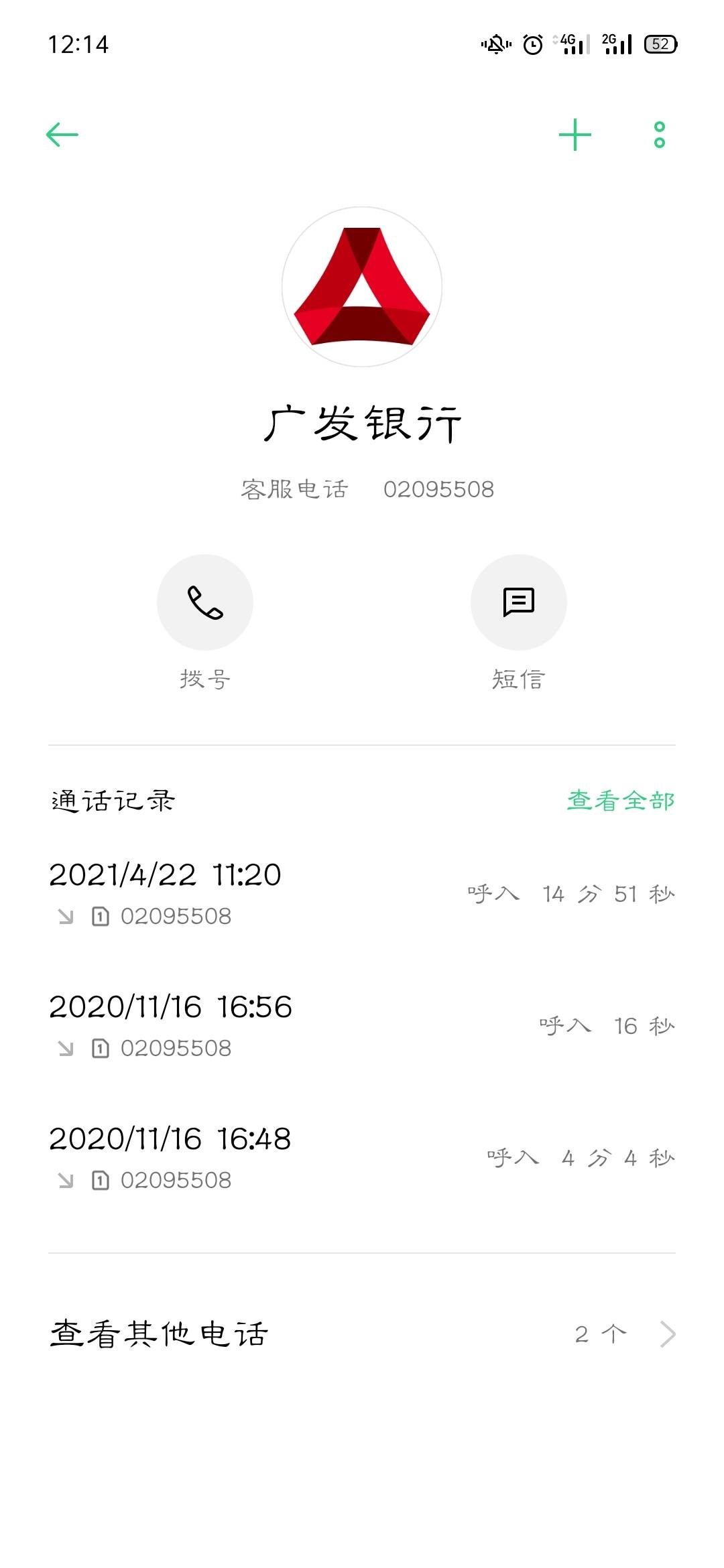The width and height of the screenshot is (724, 1568).
Task: Open the 2020/11/16 16:48 call record
Action: pos(362,1158)
